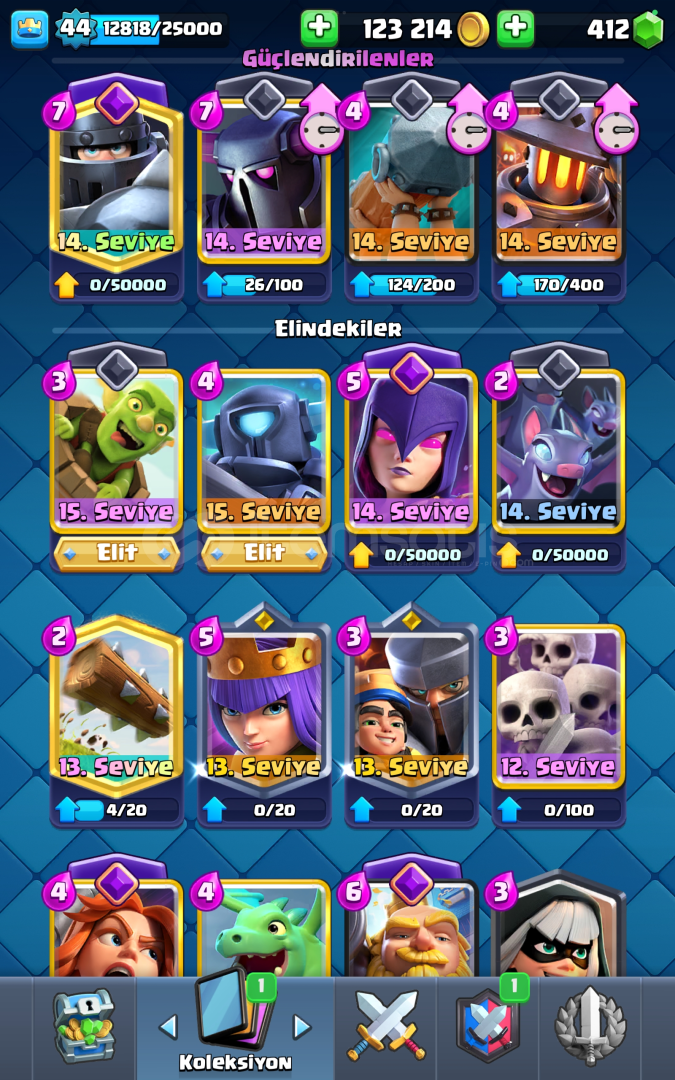675x1080 pixels.
Task: Select the Bats card
Action: [x=559, y=458]
